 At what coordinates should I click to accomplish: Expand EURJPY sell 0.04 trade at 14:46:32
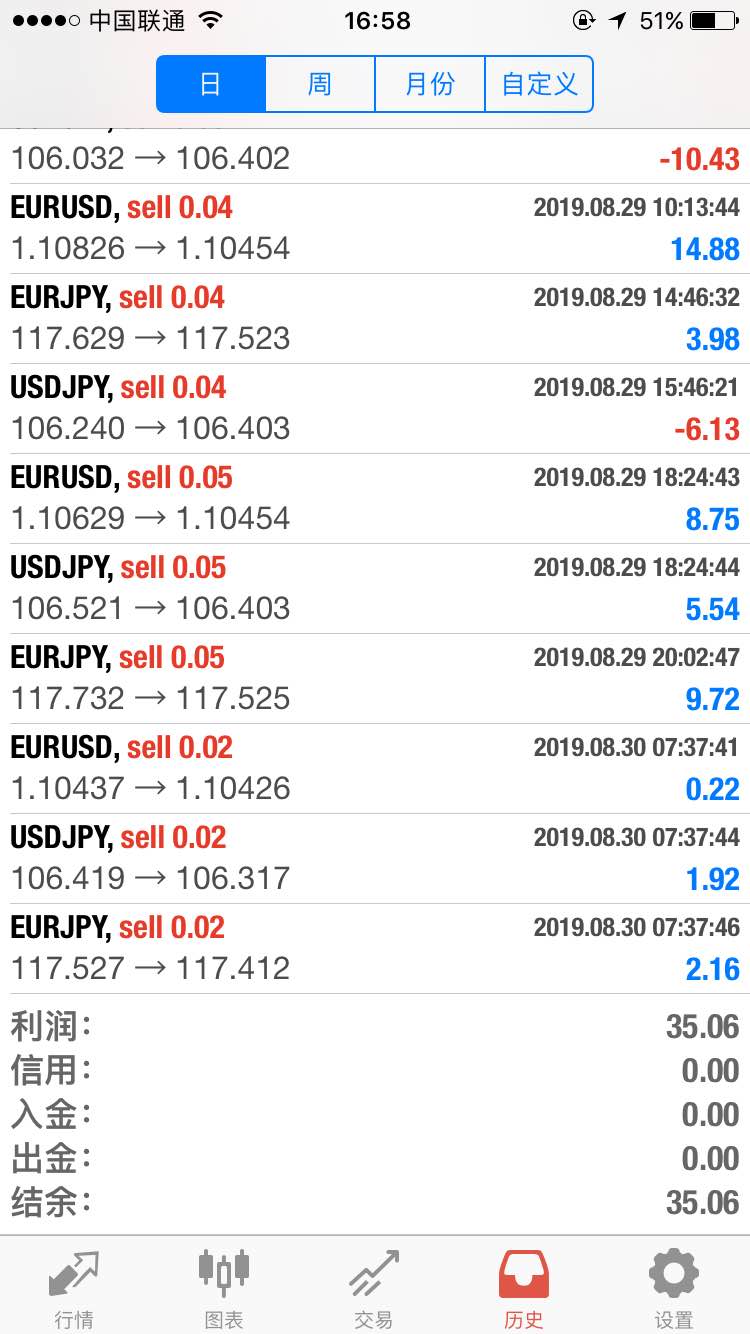tap(375, 319)
